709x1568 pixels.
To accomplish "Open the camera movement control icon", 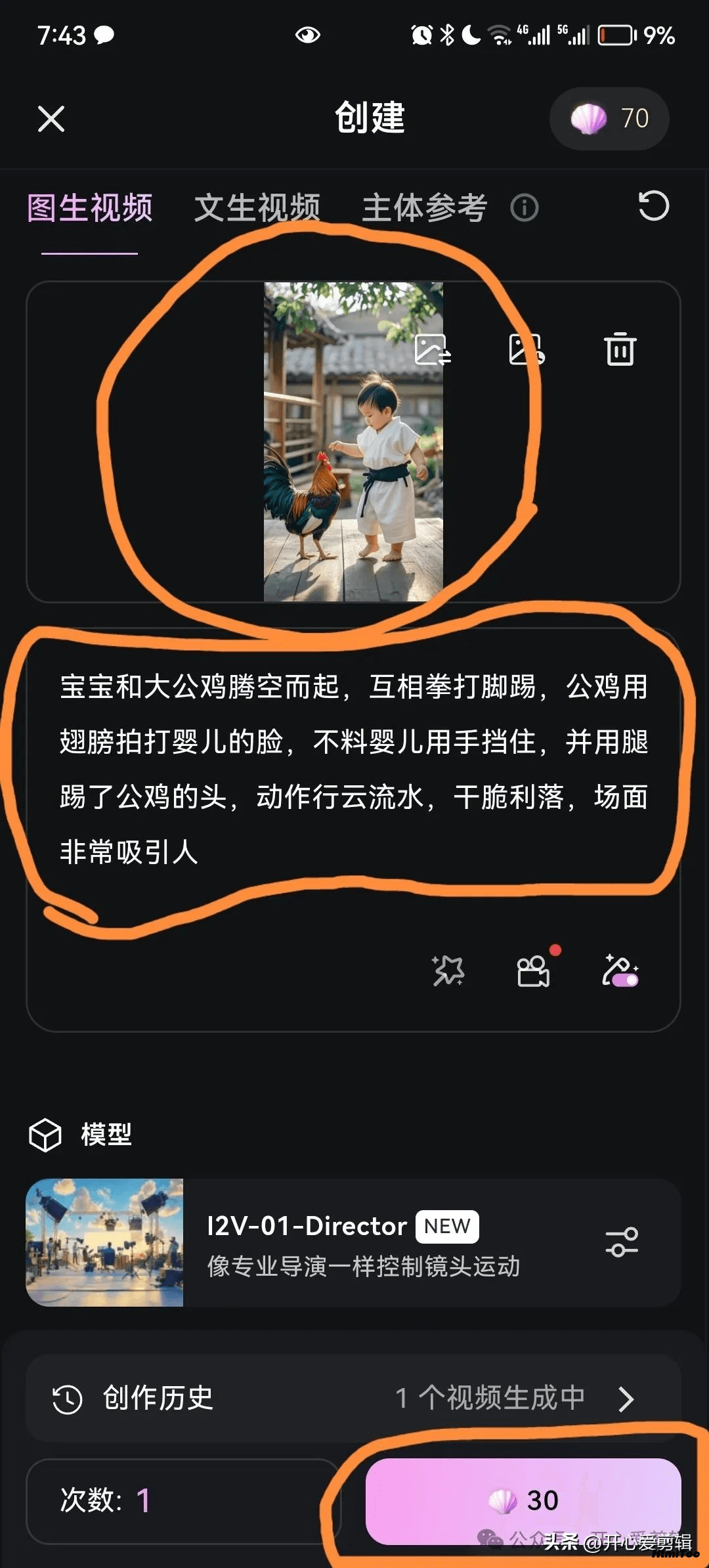I will [534, 970].
